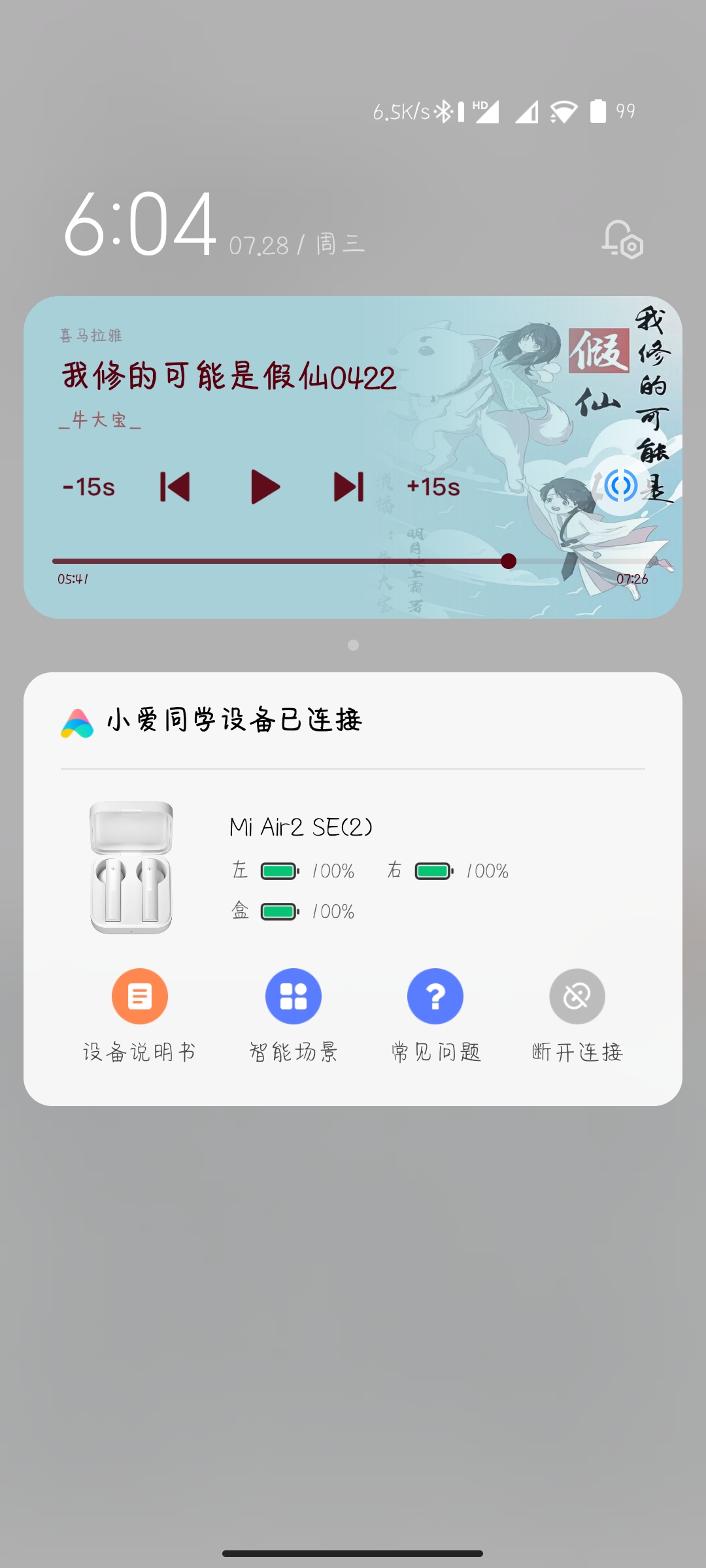Open the notification settings bell icon
This screenshot has height=1568, width=706.
622,240
